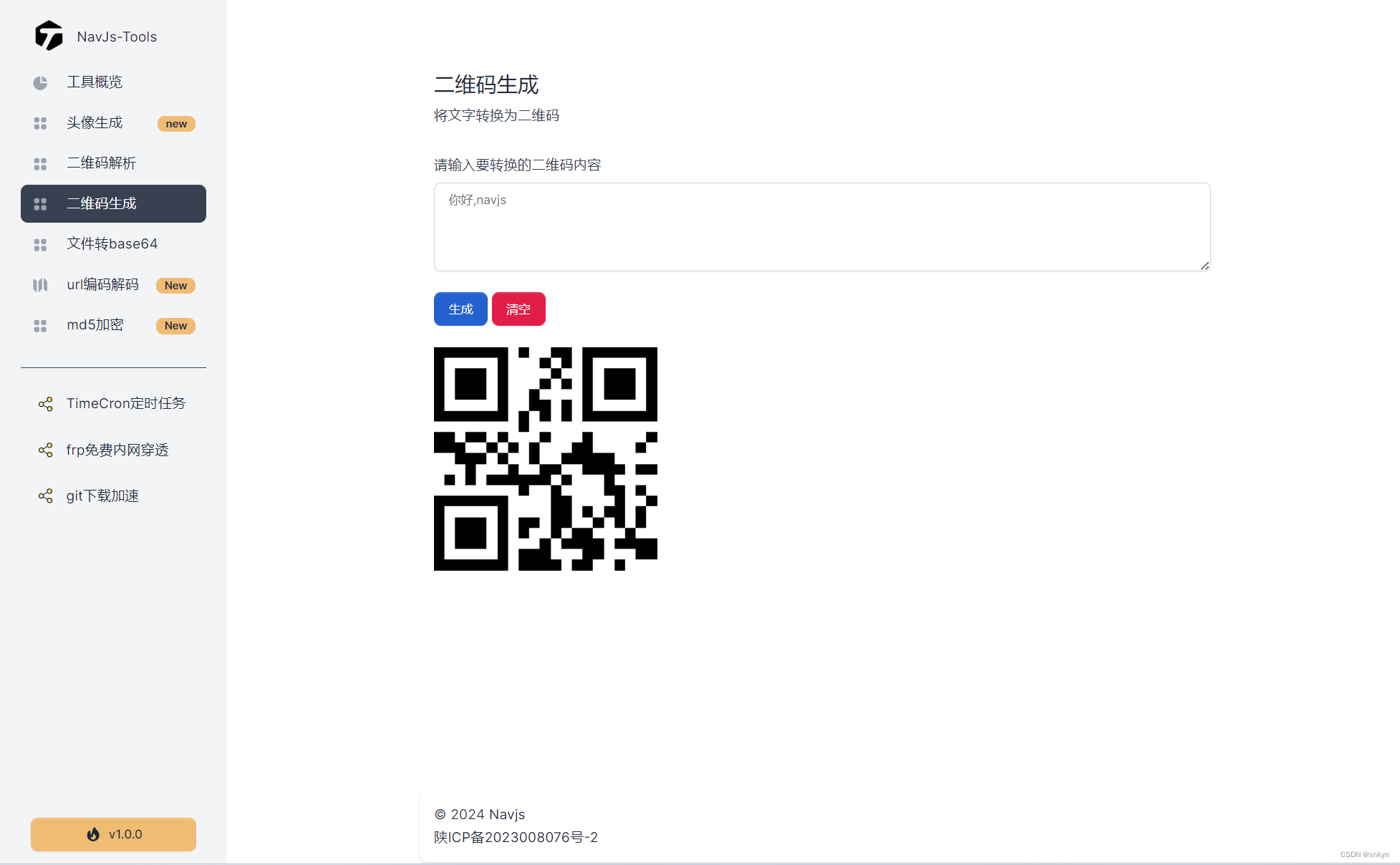Focus the QR content text box

(821, 227)
